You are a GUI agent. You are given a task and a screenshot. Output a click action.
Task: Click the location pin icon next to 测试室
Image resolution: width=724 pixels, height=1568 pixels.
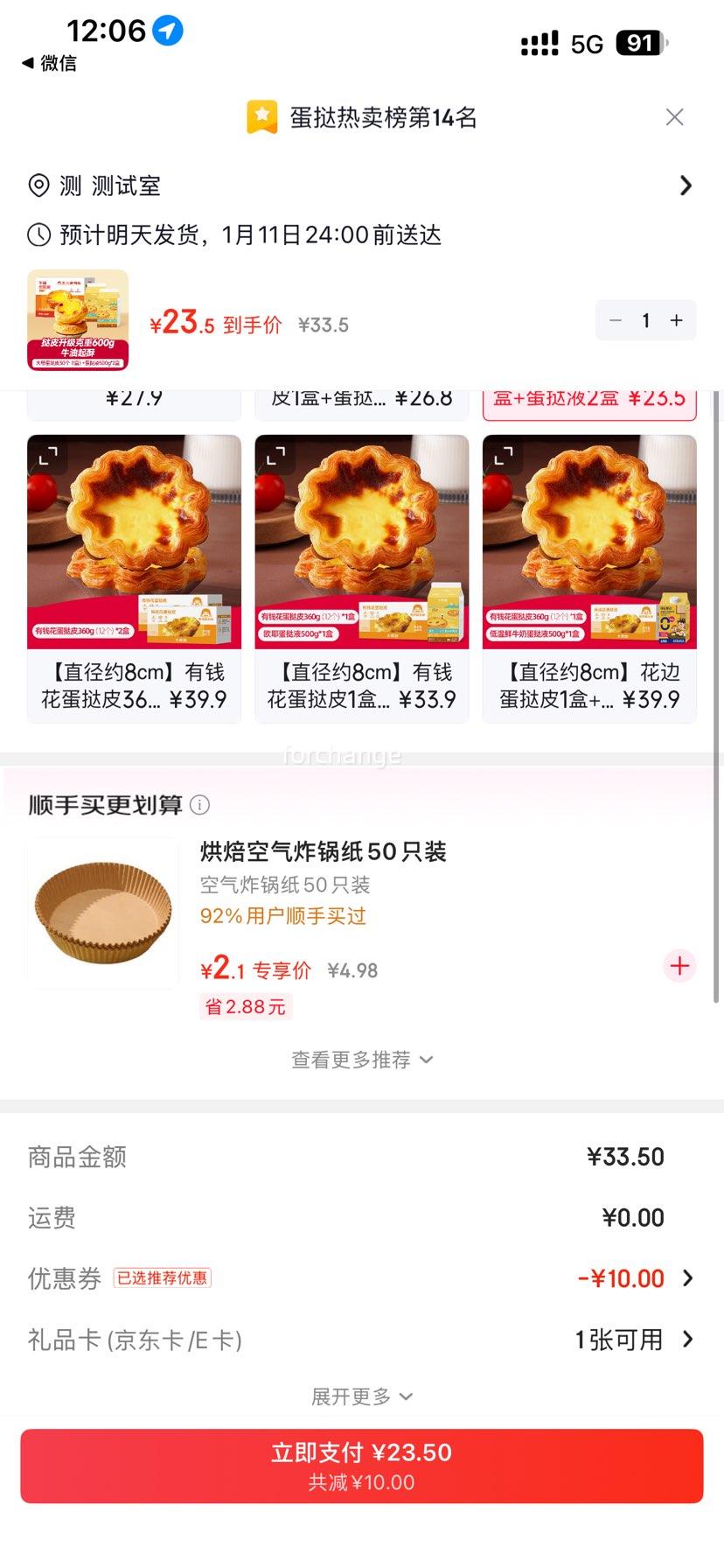coord(37,185)
